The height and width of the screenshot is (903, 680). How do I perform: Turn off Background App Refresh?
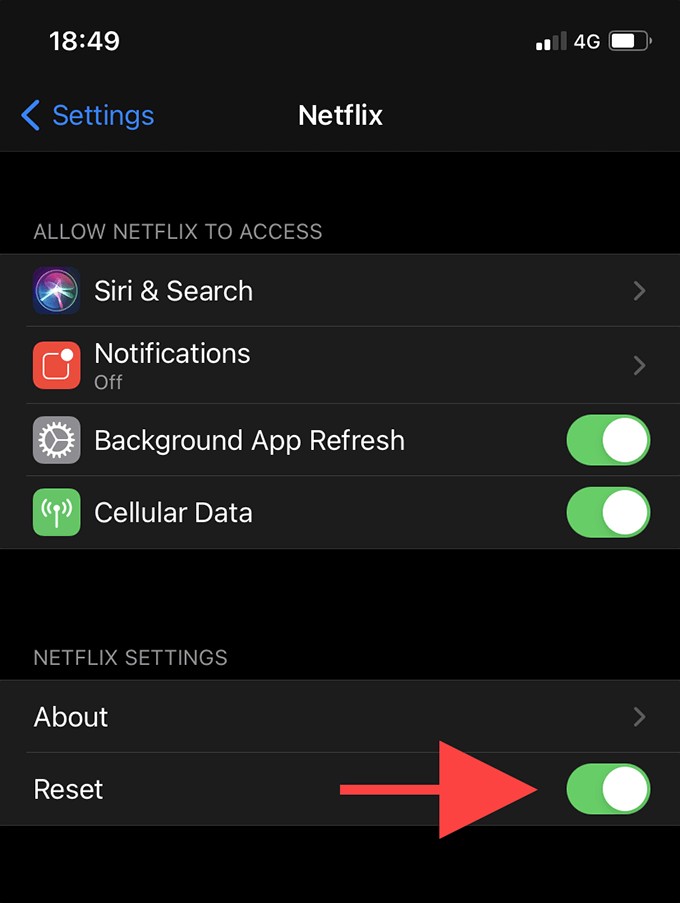click(x=608, y=441)
